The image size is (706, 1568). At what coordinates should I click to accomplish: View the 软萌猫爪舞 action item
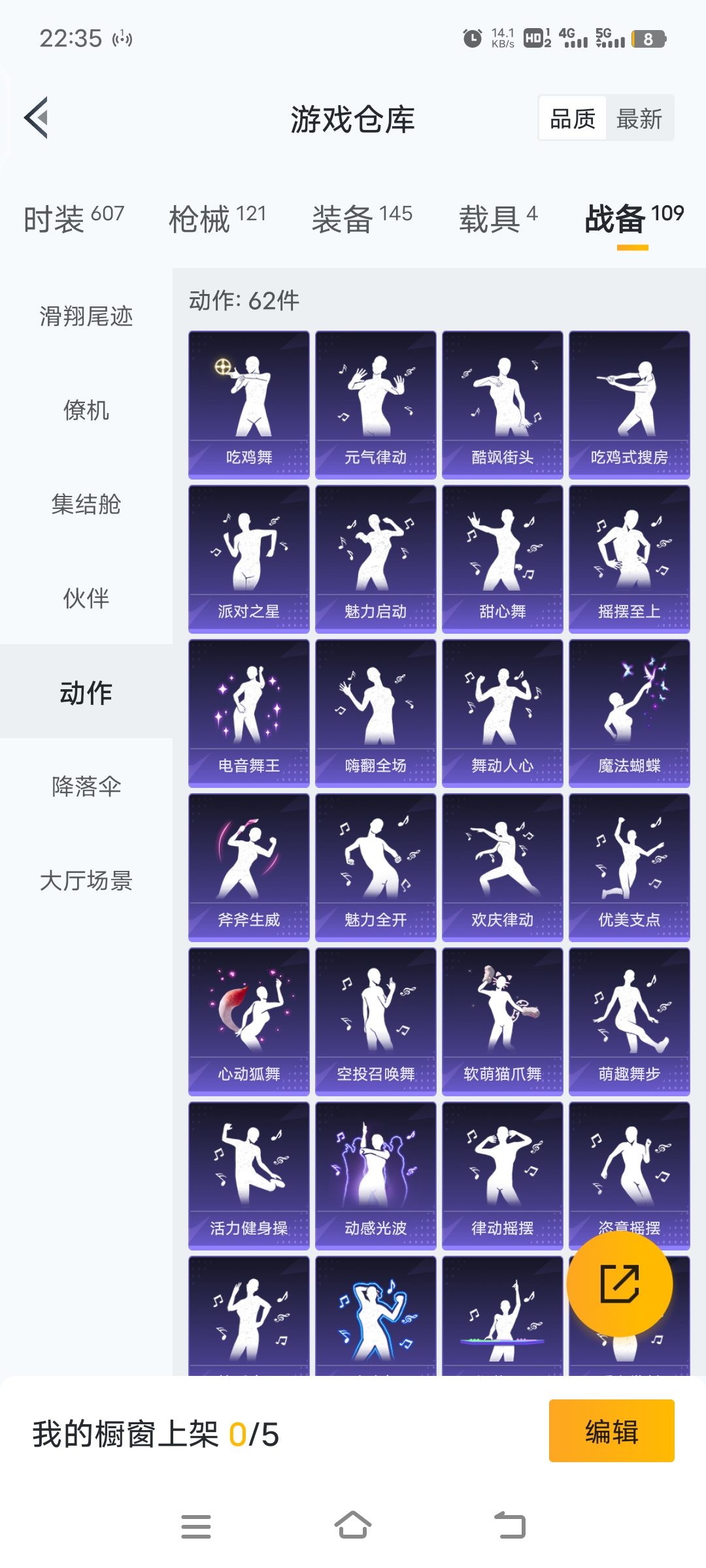502,1022
